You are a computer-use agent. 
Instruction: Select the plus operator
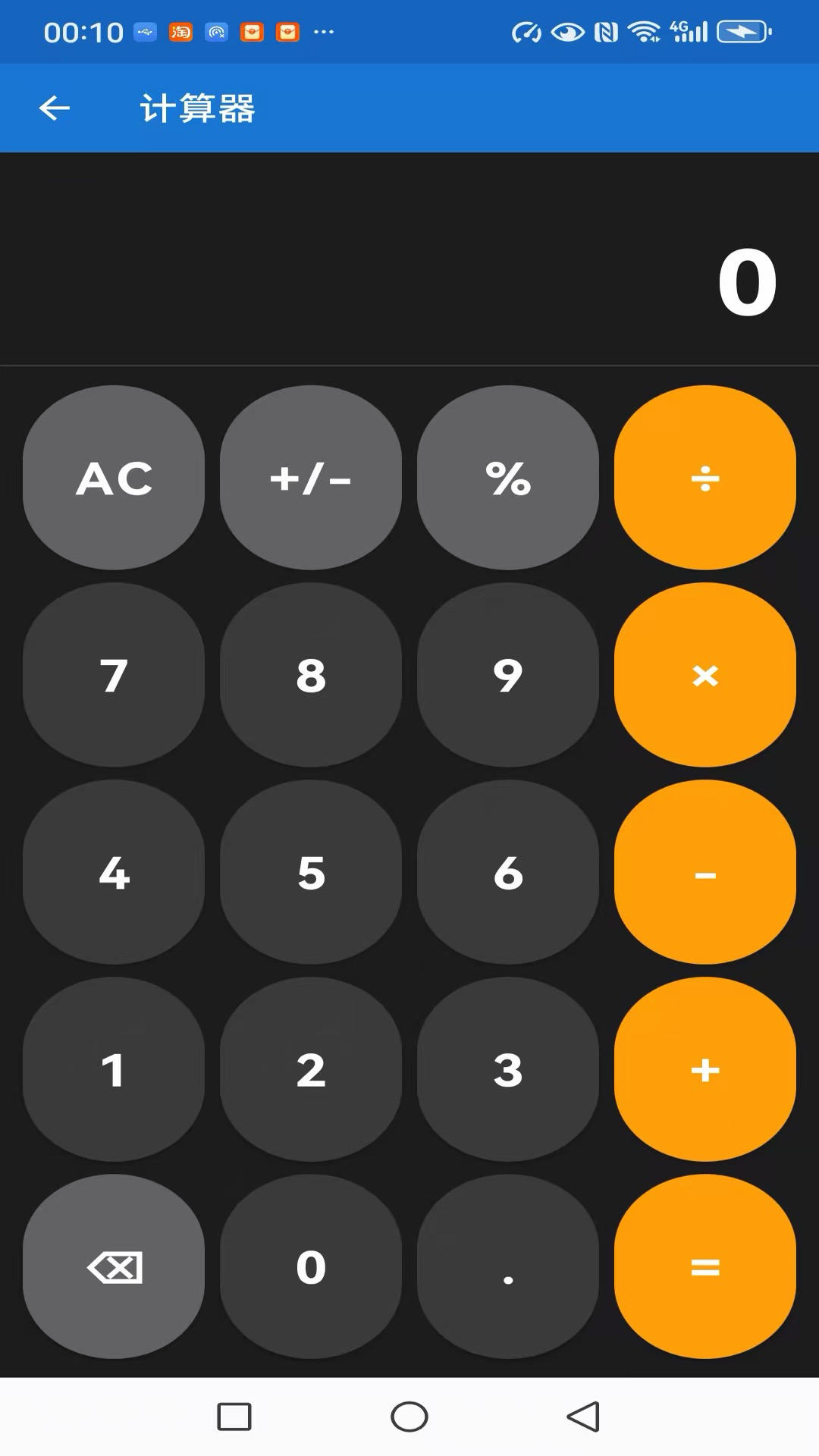coord(705,1069)
